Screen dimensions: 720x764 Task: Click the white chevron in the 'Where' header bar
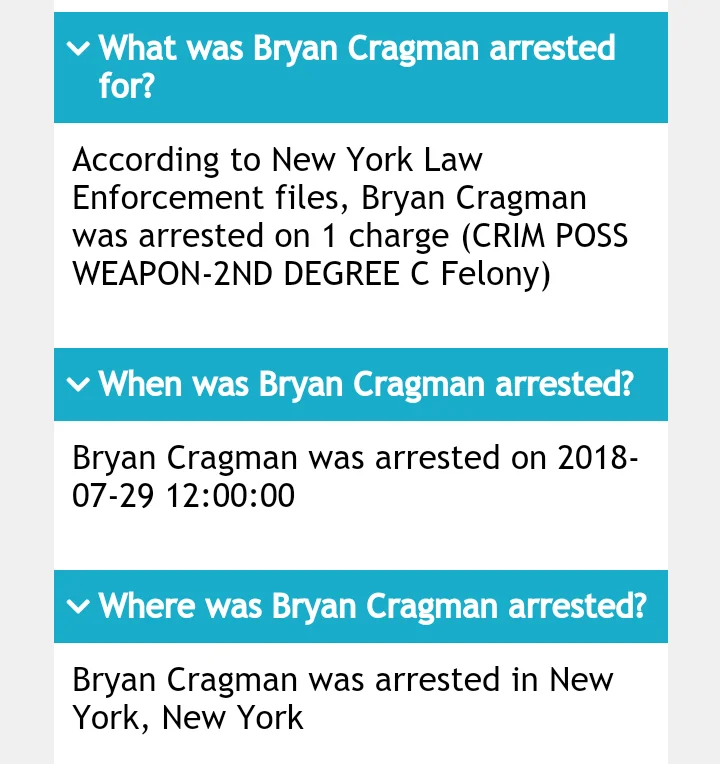point(79,607)
